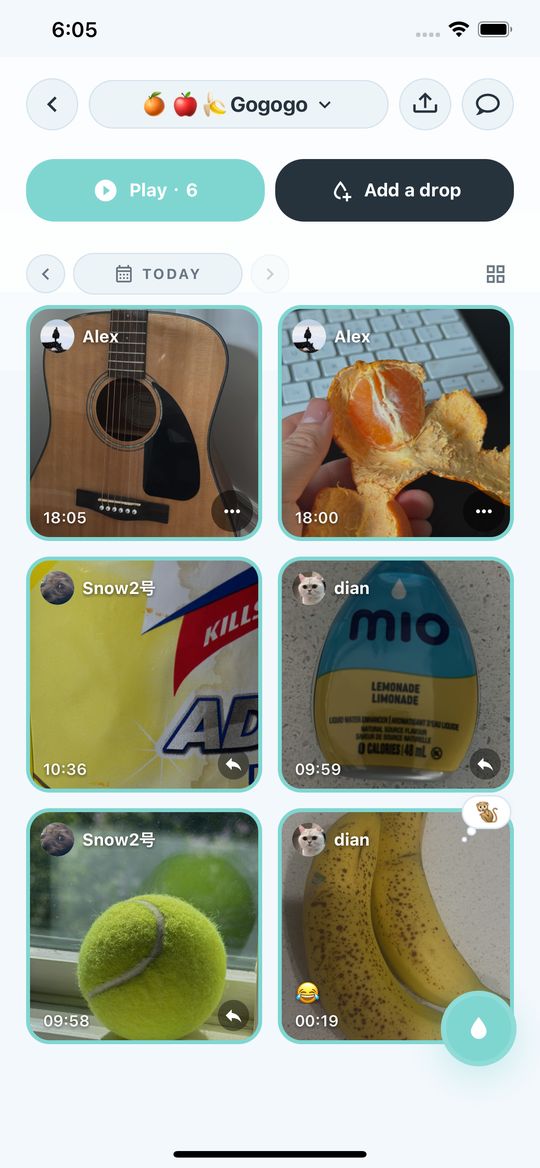This screenshot has width=540, height=1168.
Task: Tap the monkey reaction bubble on banana drop
Action: 486,813
